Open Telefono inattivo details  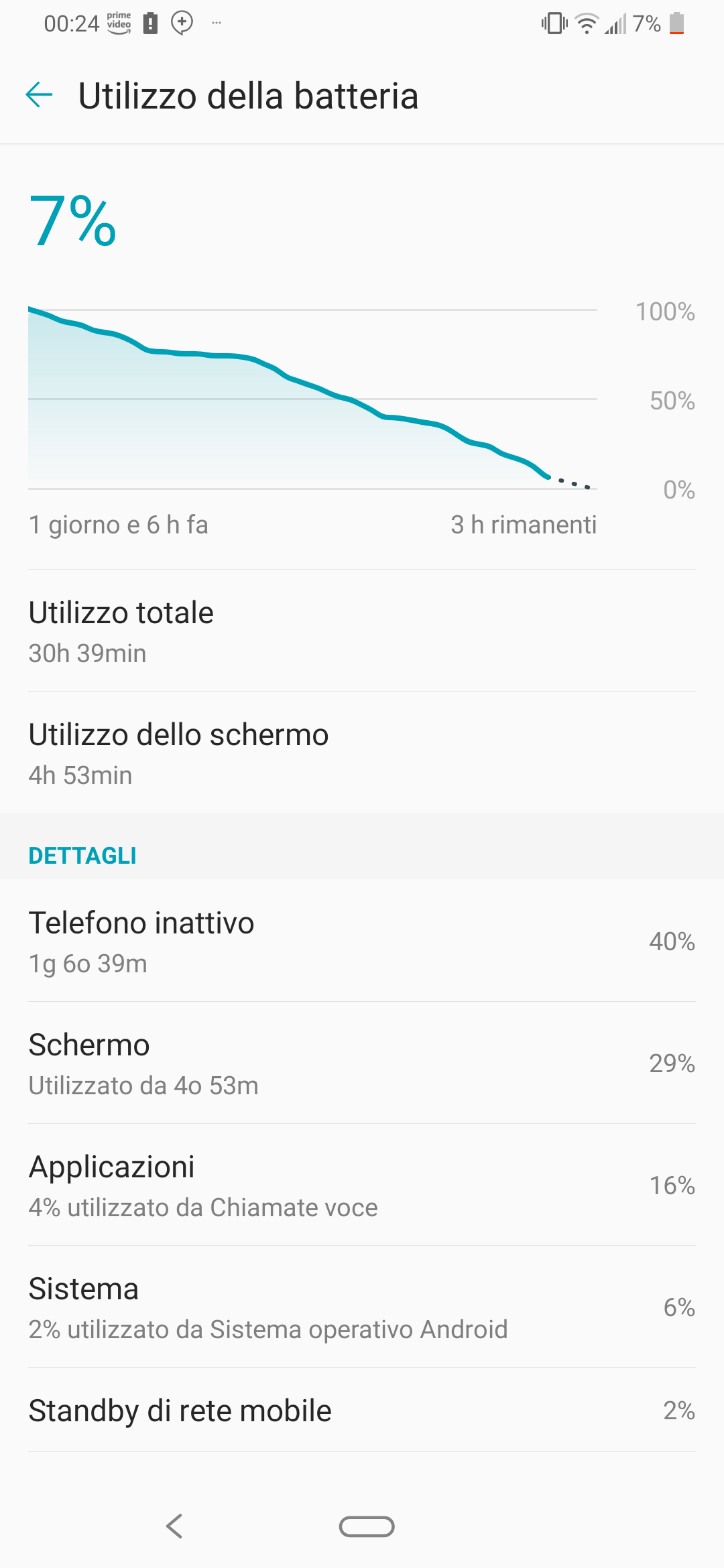click(x=362, y=941)
